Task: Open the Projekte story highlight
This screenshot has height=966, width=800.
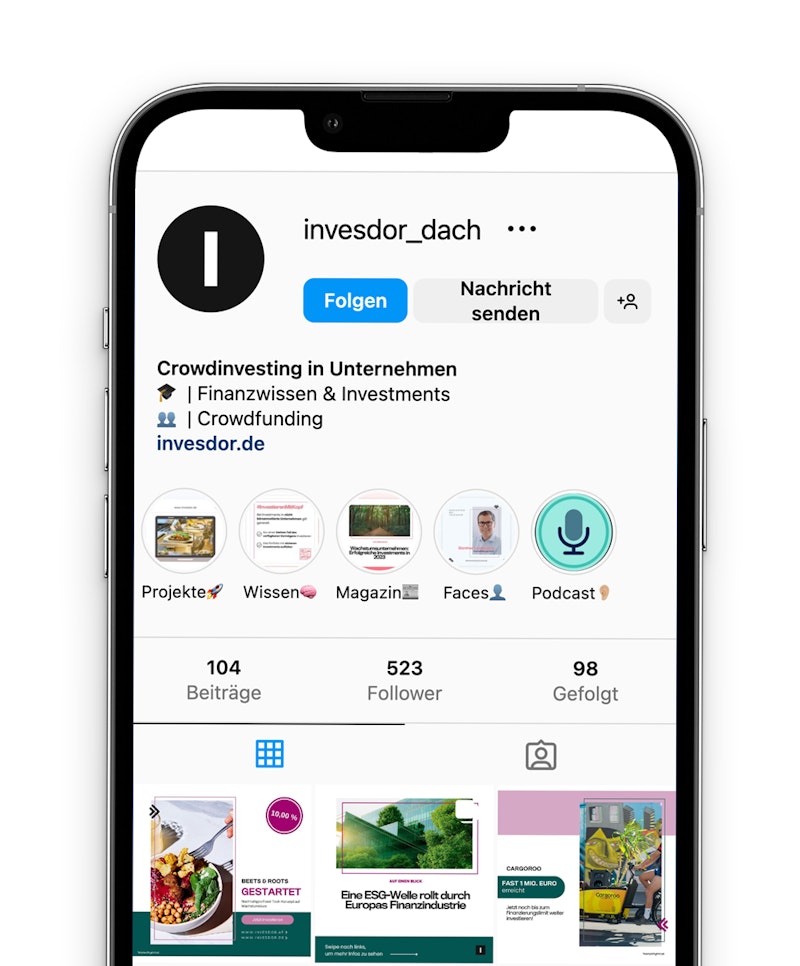Action: 184,531
